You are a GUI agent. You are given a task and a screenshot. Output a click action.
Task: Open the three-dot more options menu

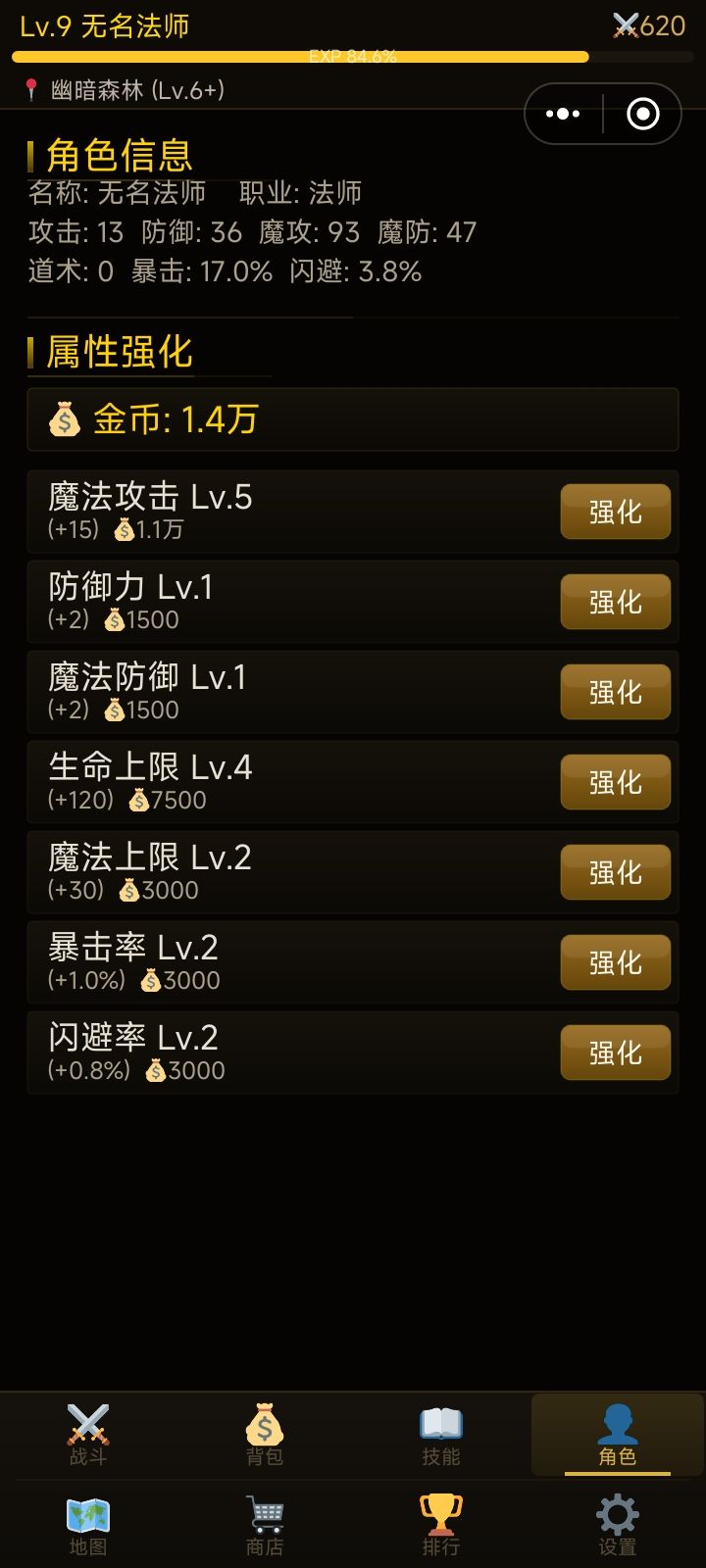point(563,113)
